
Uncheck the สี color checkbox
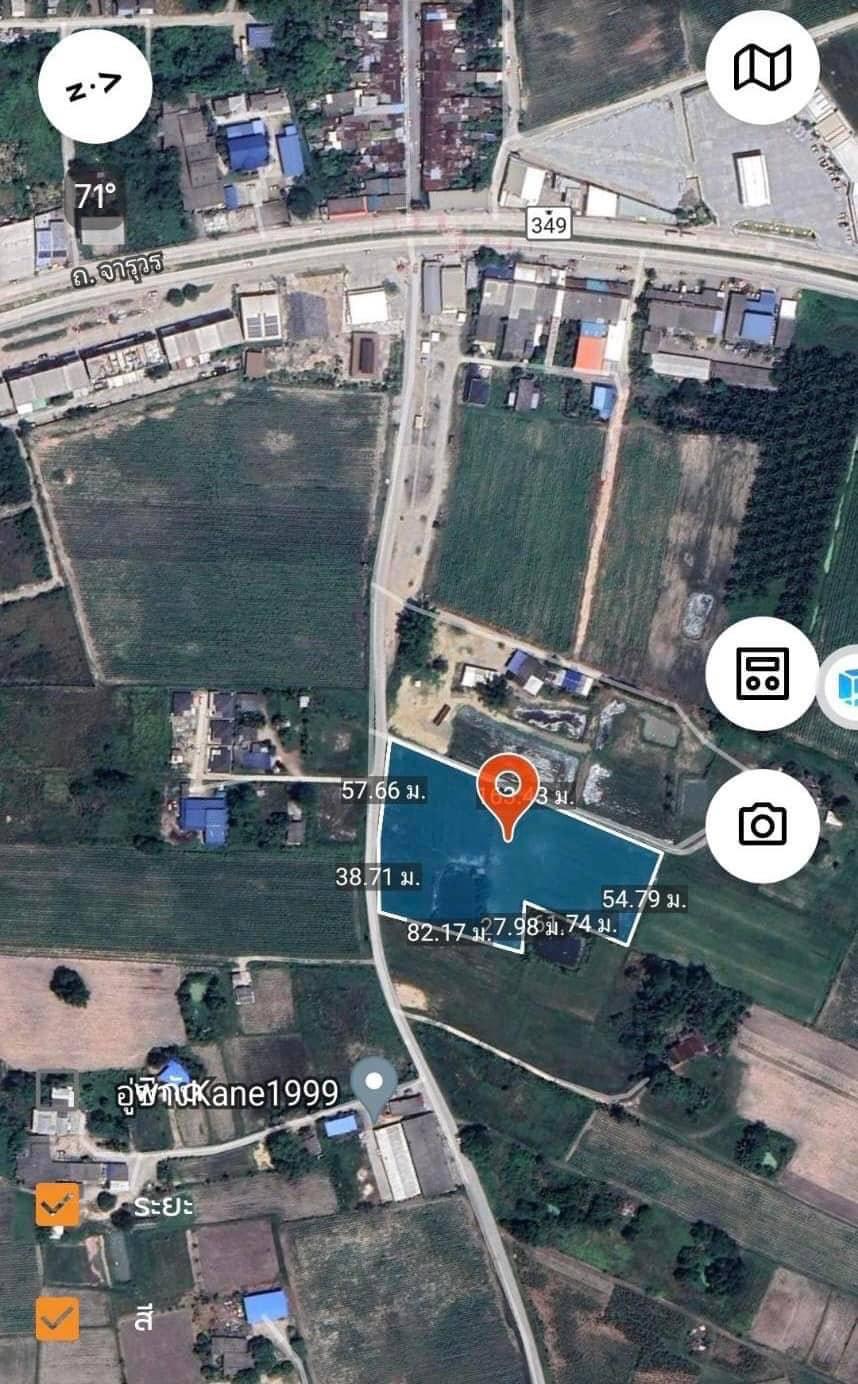(x=57, y=1318)
